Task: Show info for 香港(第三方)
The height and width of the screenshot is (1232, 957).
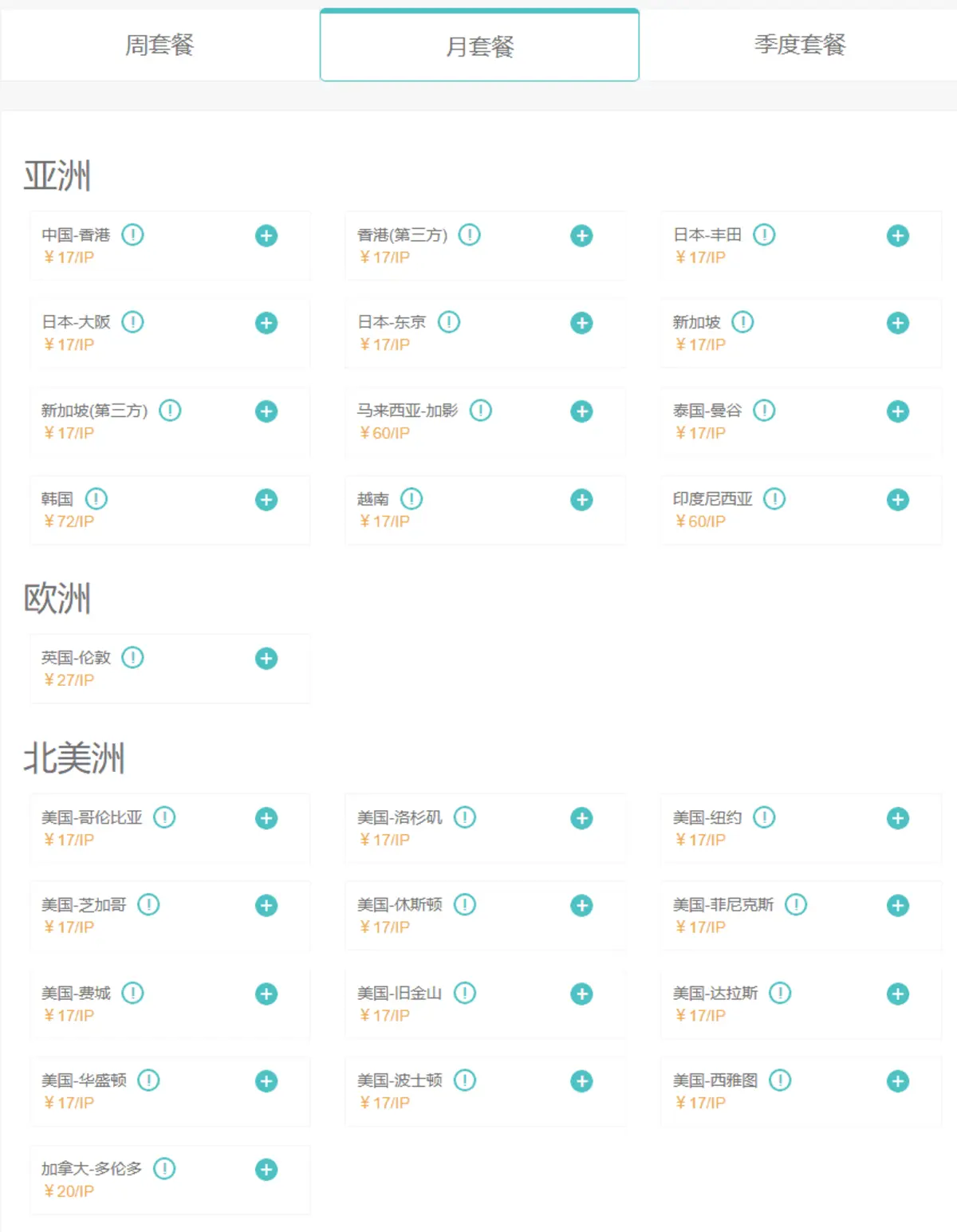Action: click(x=470, y=235)
